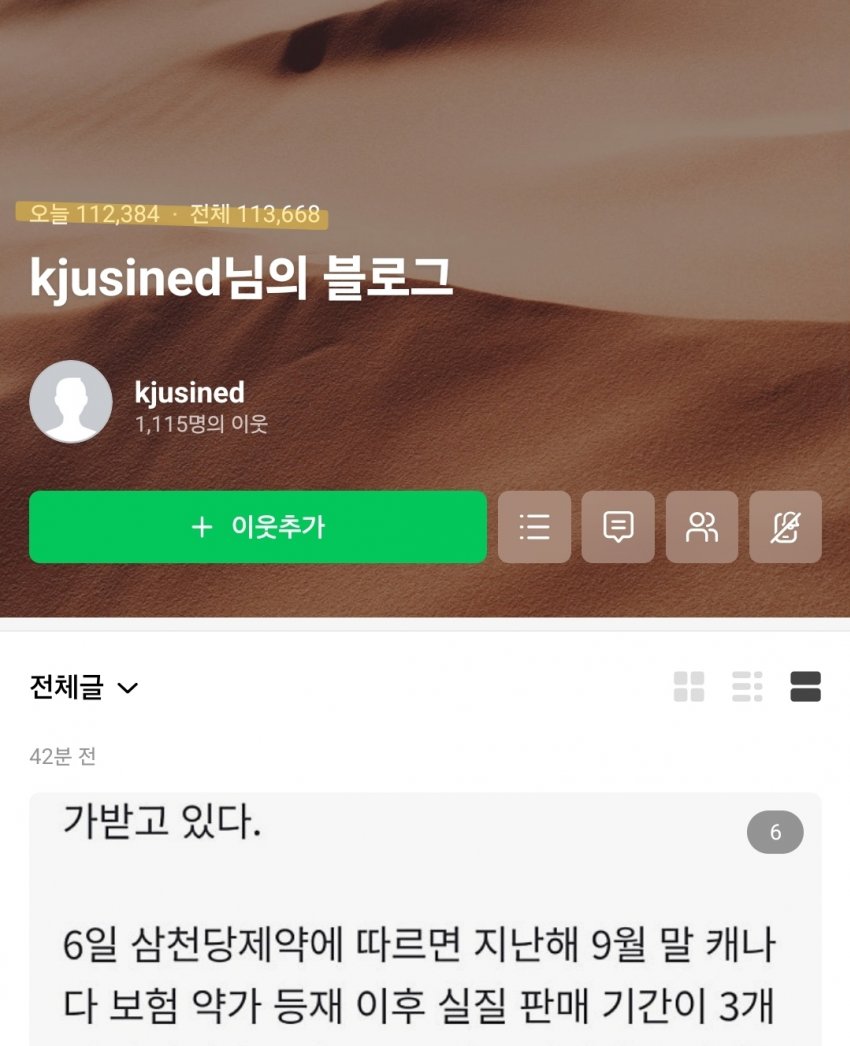Switch to grid view layout
The width and height of the screenshot is (850, 1046).
689,687
